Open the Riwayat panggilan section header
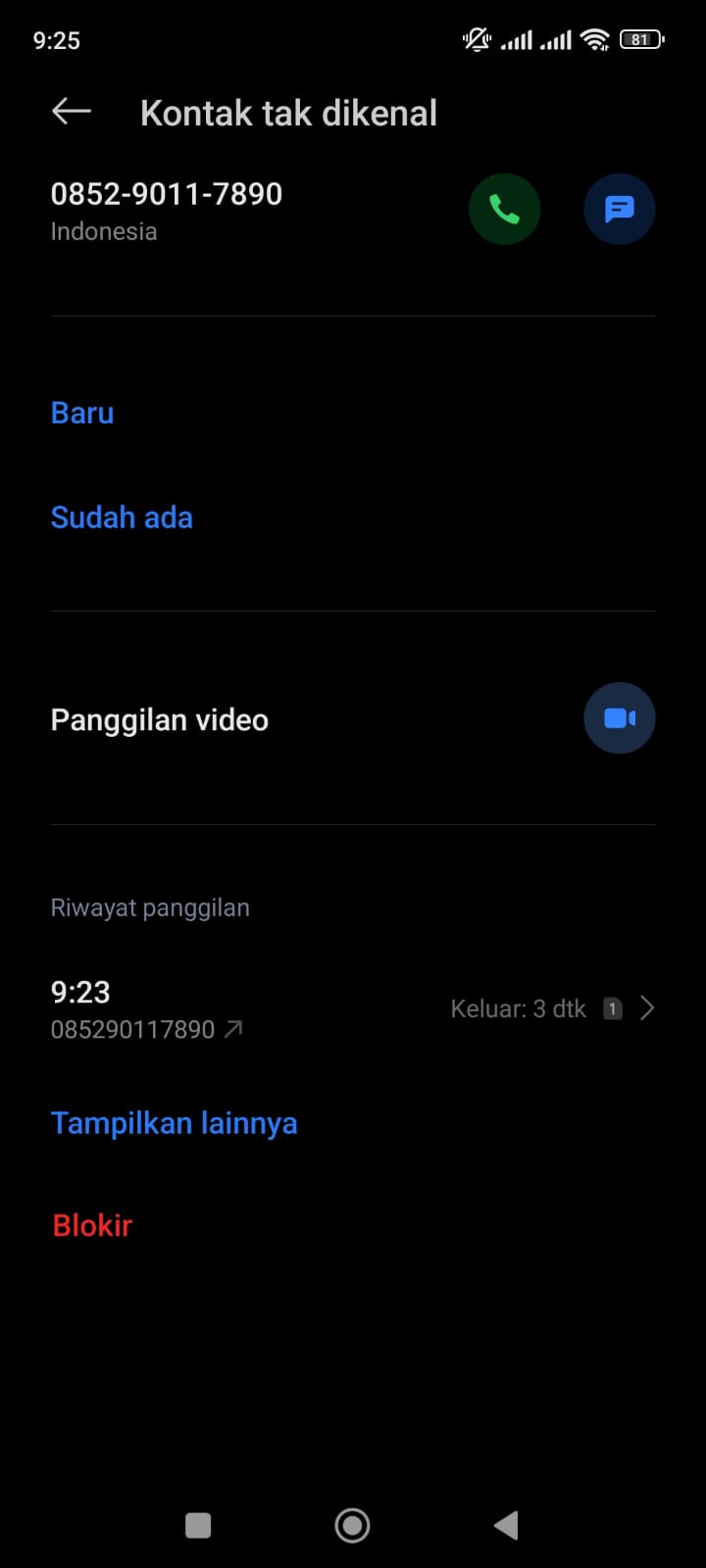This screenshot has height=1568, width=706. tap(149, 906)
